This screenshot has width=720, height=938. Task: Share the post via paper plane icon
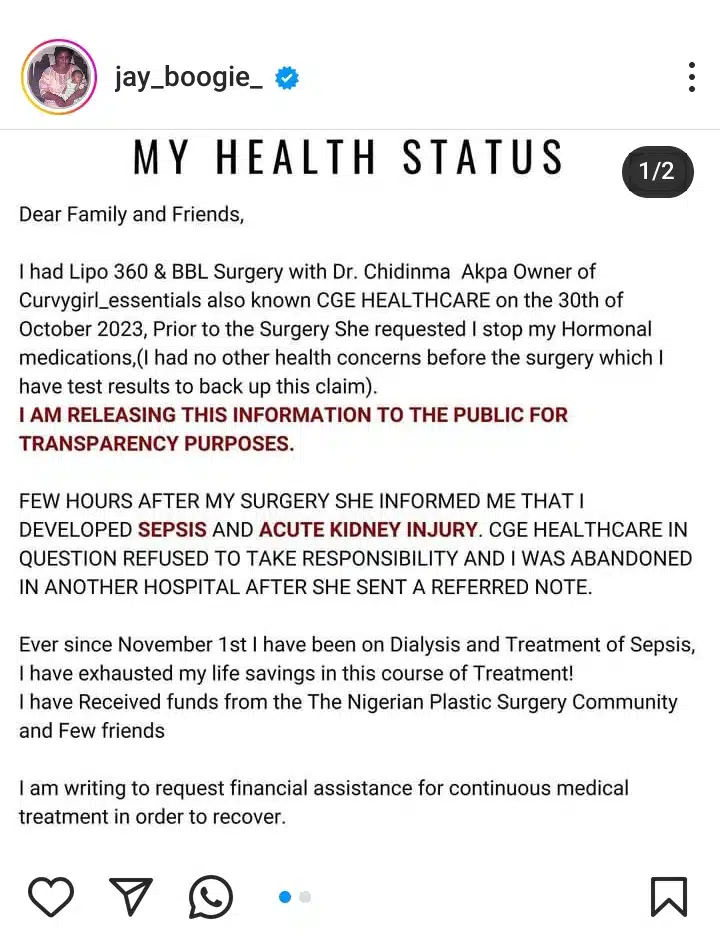pos(131,896)
